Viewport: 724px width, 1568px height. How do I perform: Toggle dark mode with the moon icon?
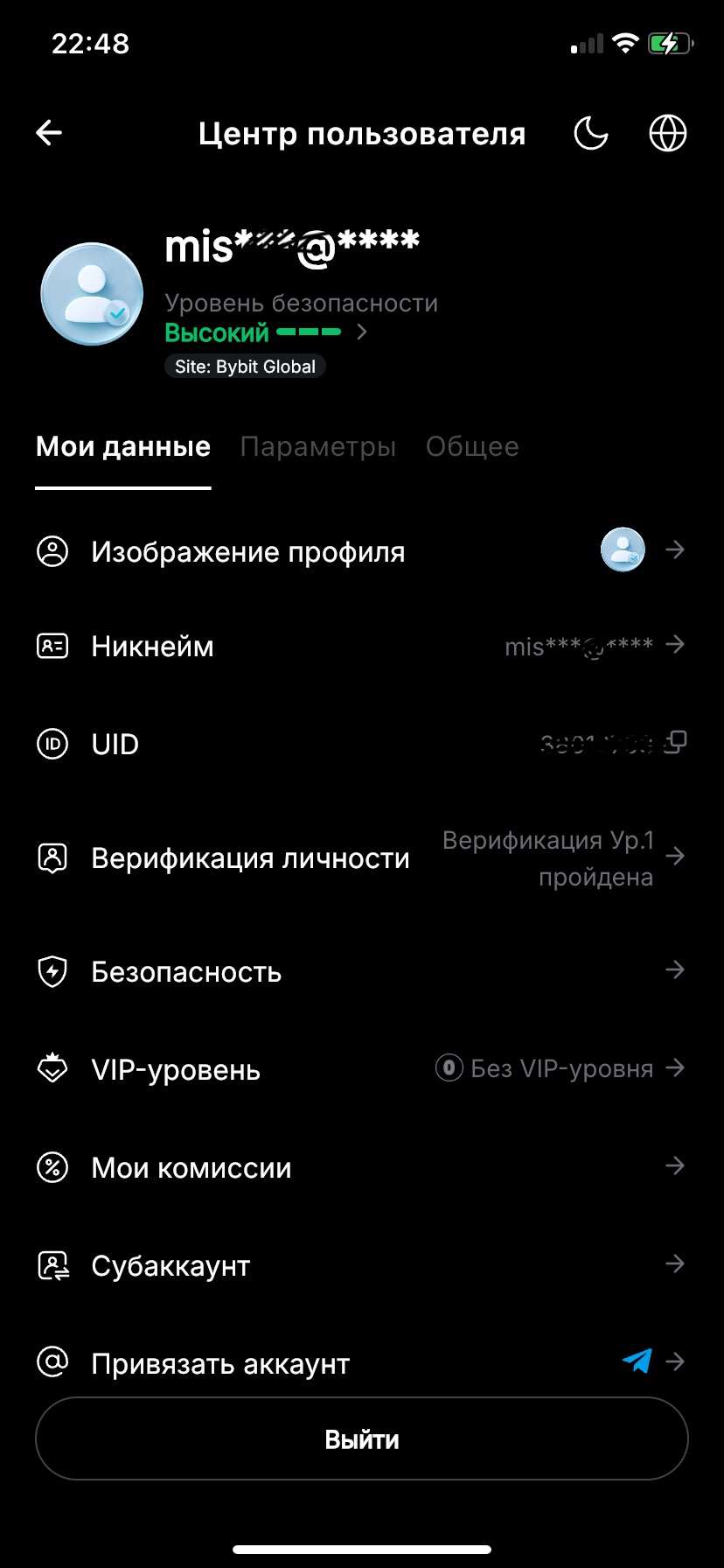(x=591, y=133)
